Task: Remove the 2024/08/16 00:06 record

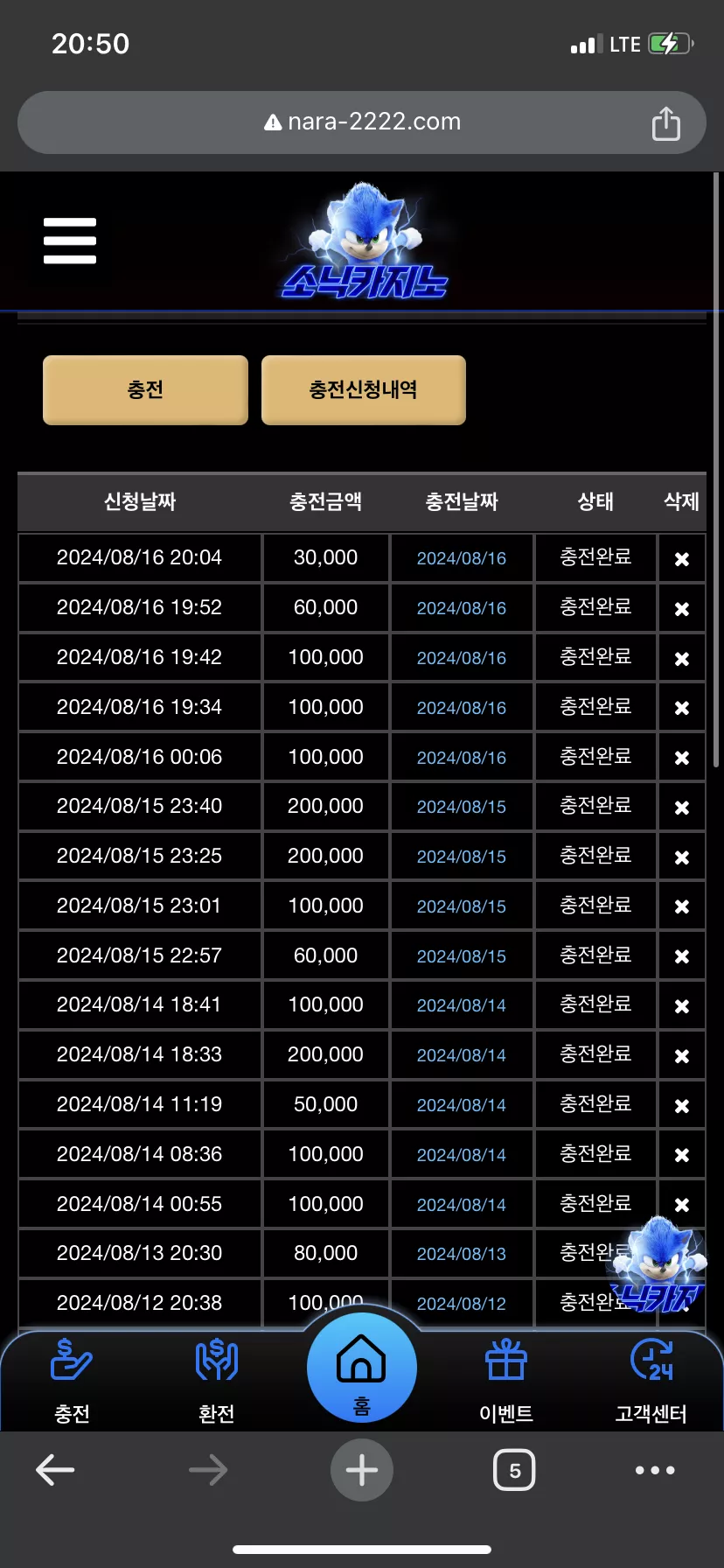Action: pyautogui.click(x=682, y=758)
